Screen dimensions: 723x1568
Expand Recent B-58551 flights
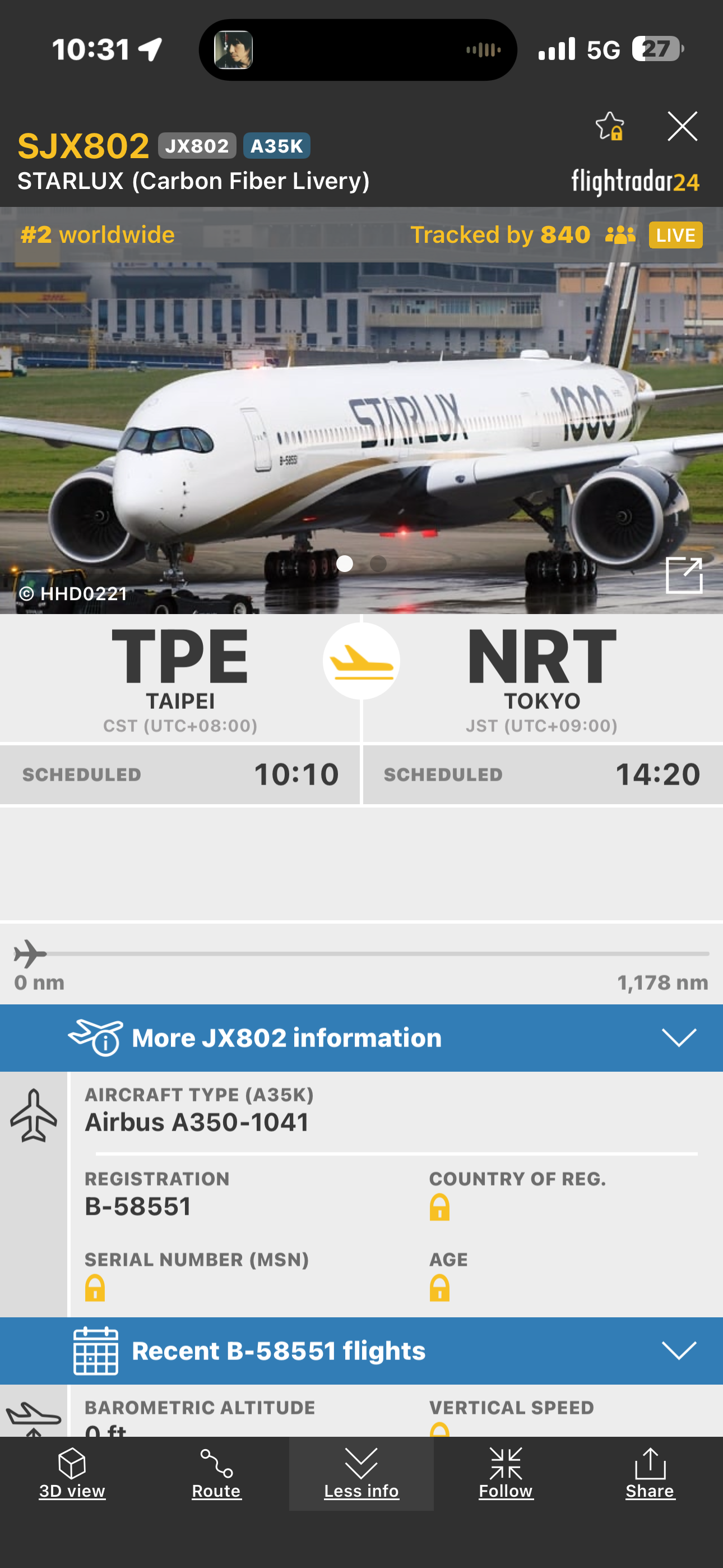(x=361, y=1350)
